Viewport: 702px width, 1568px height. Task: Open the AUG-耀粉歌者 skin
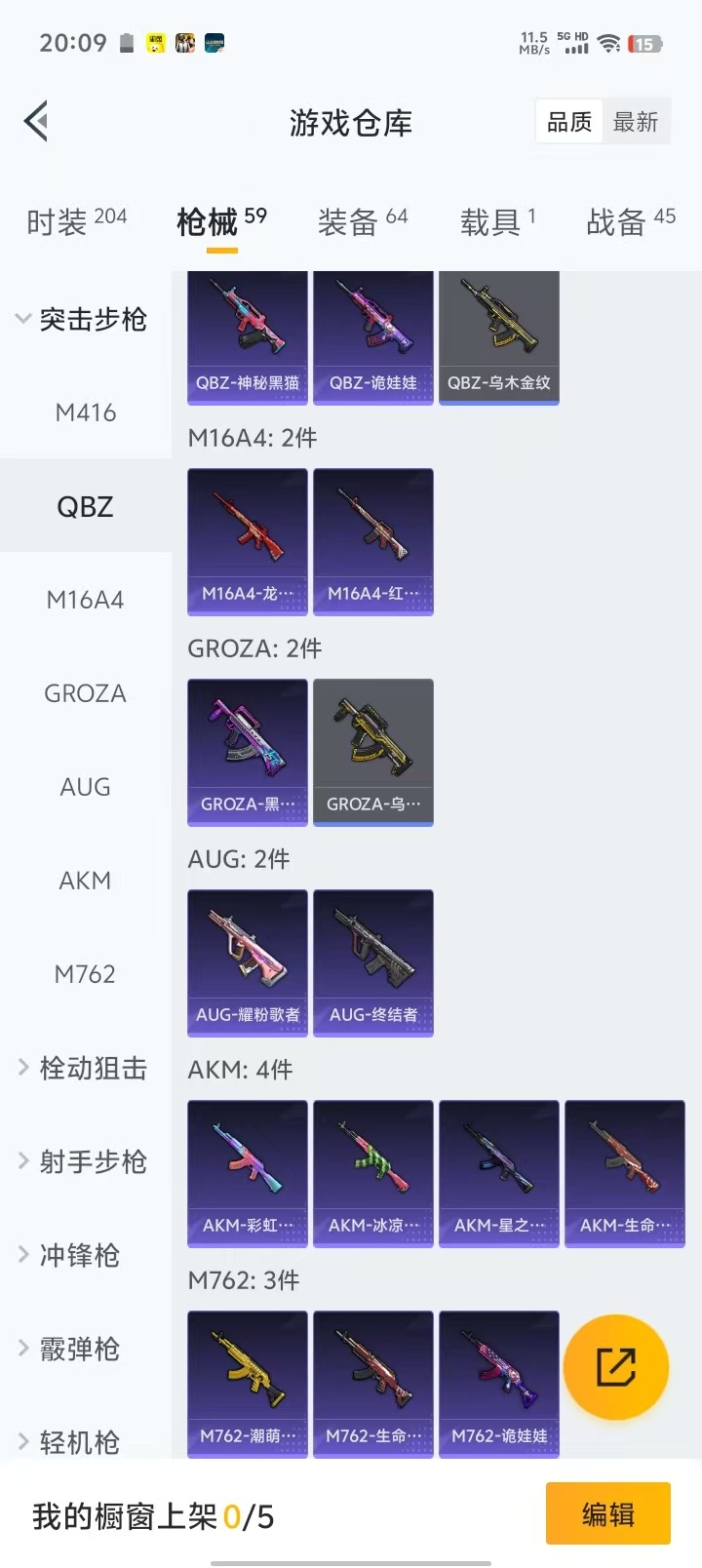coord(248,961)
